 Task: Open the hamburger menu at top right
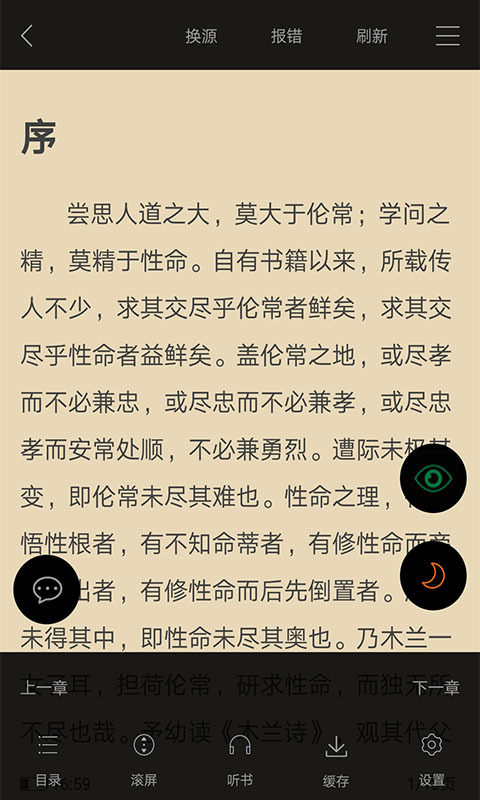(x=448, y=36)
